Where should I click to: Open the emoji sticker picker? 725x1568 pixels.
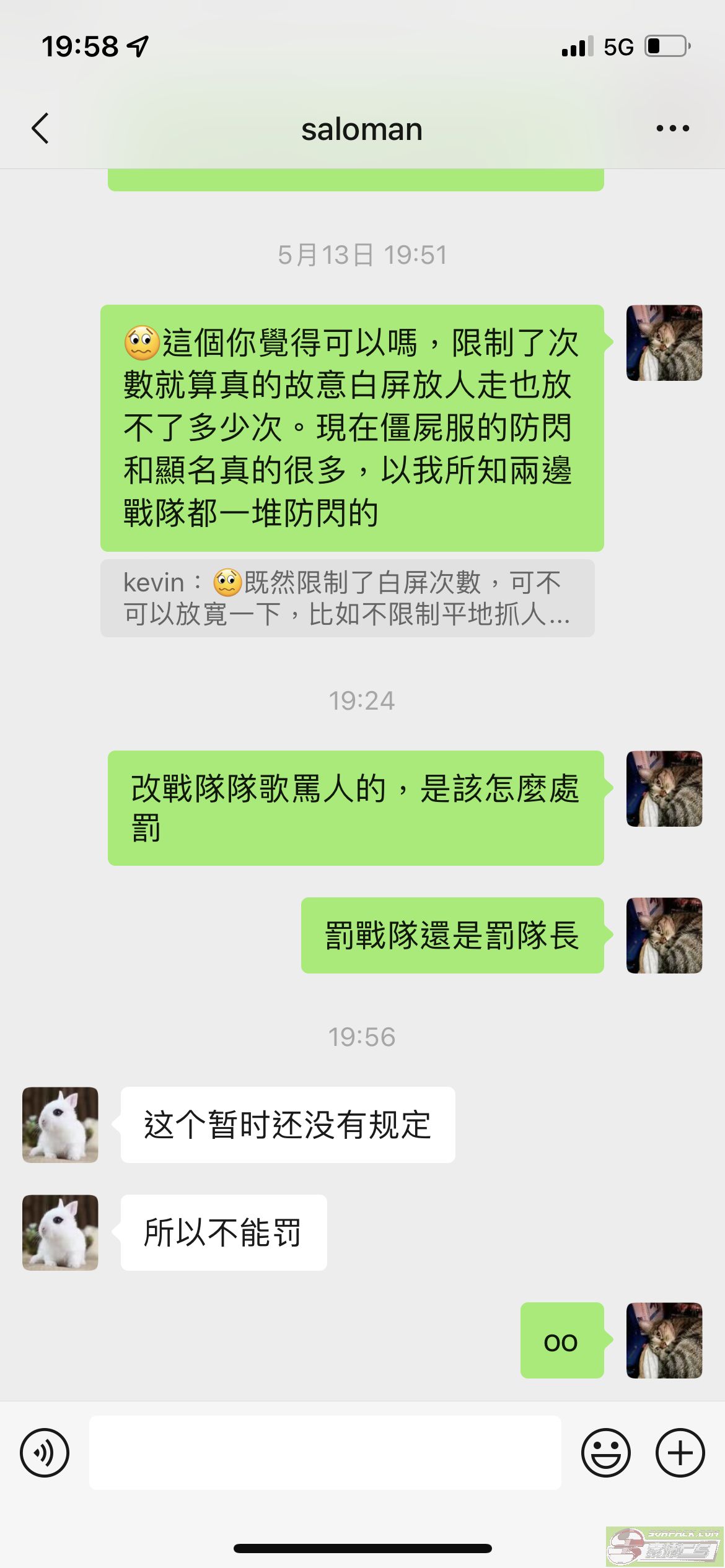(606, 1453)
